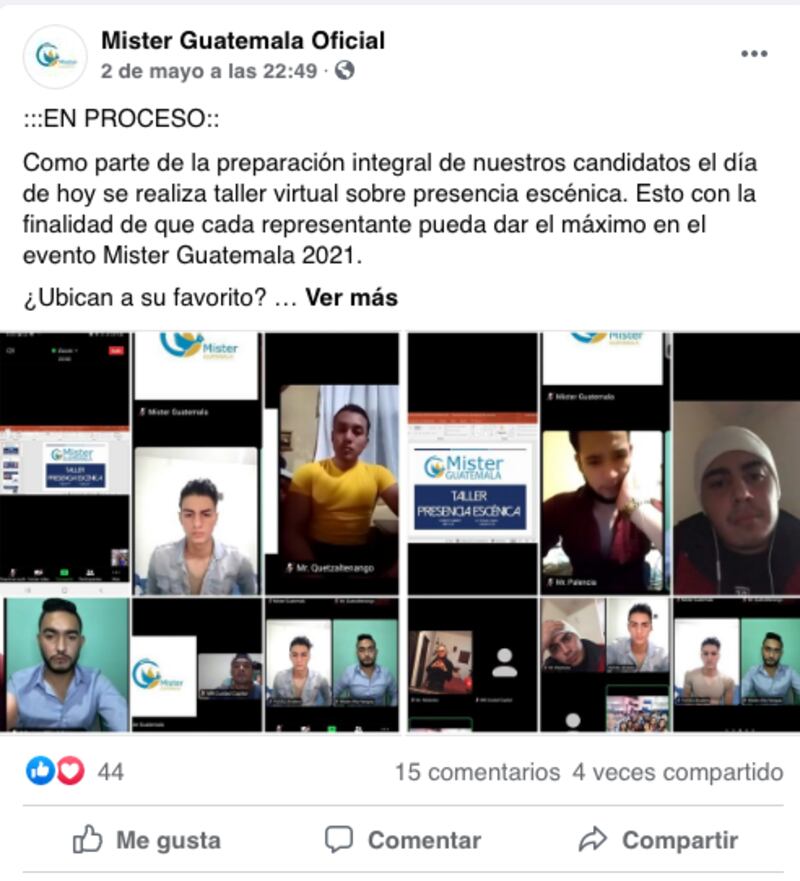View the 44 reactions list

coord(75,771)
